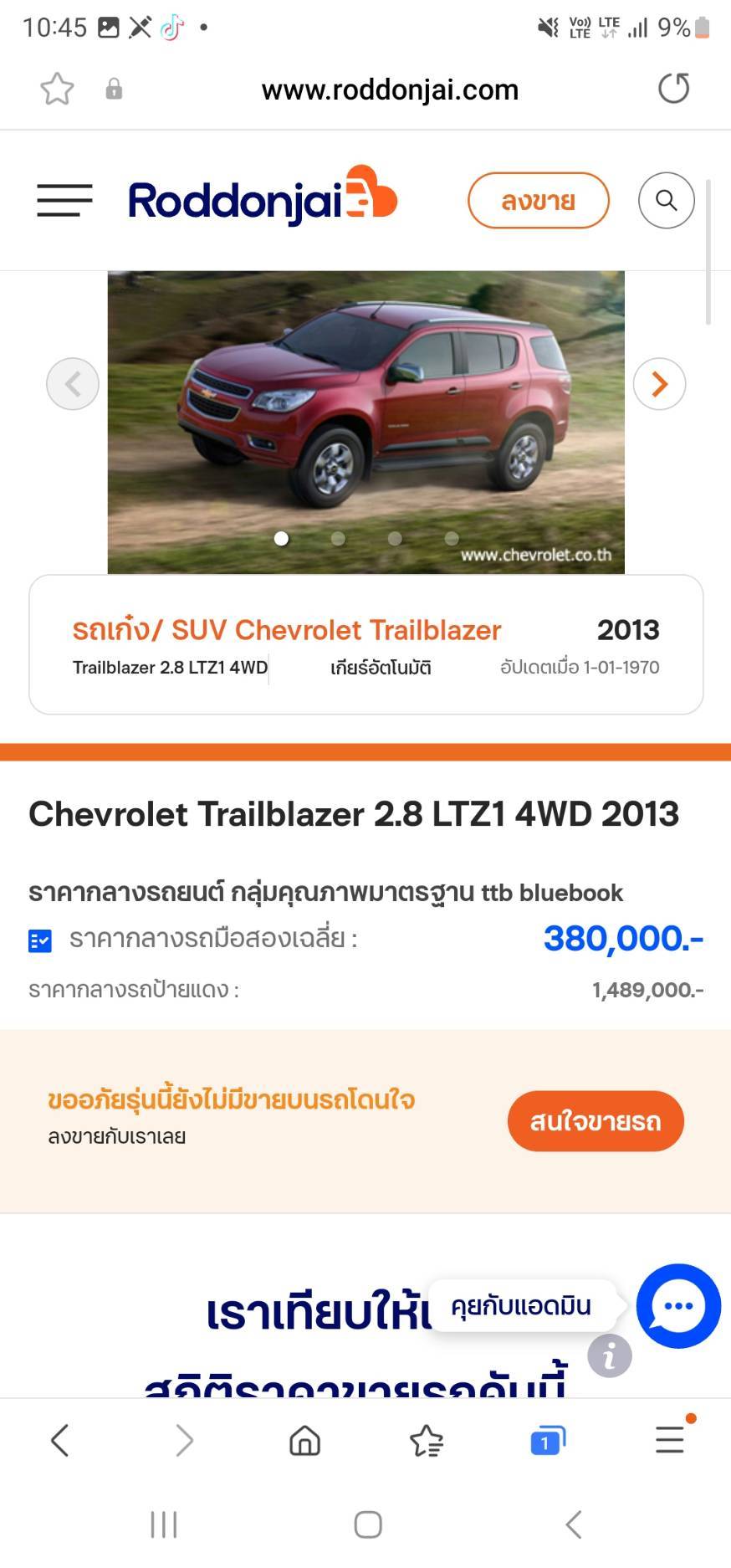Open the search magnifier icon
Image resolution: width=731 pixels, height=1568 pixels.
[667, 201]
